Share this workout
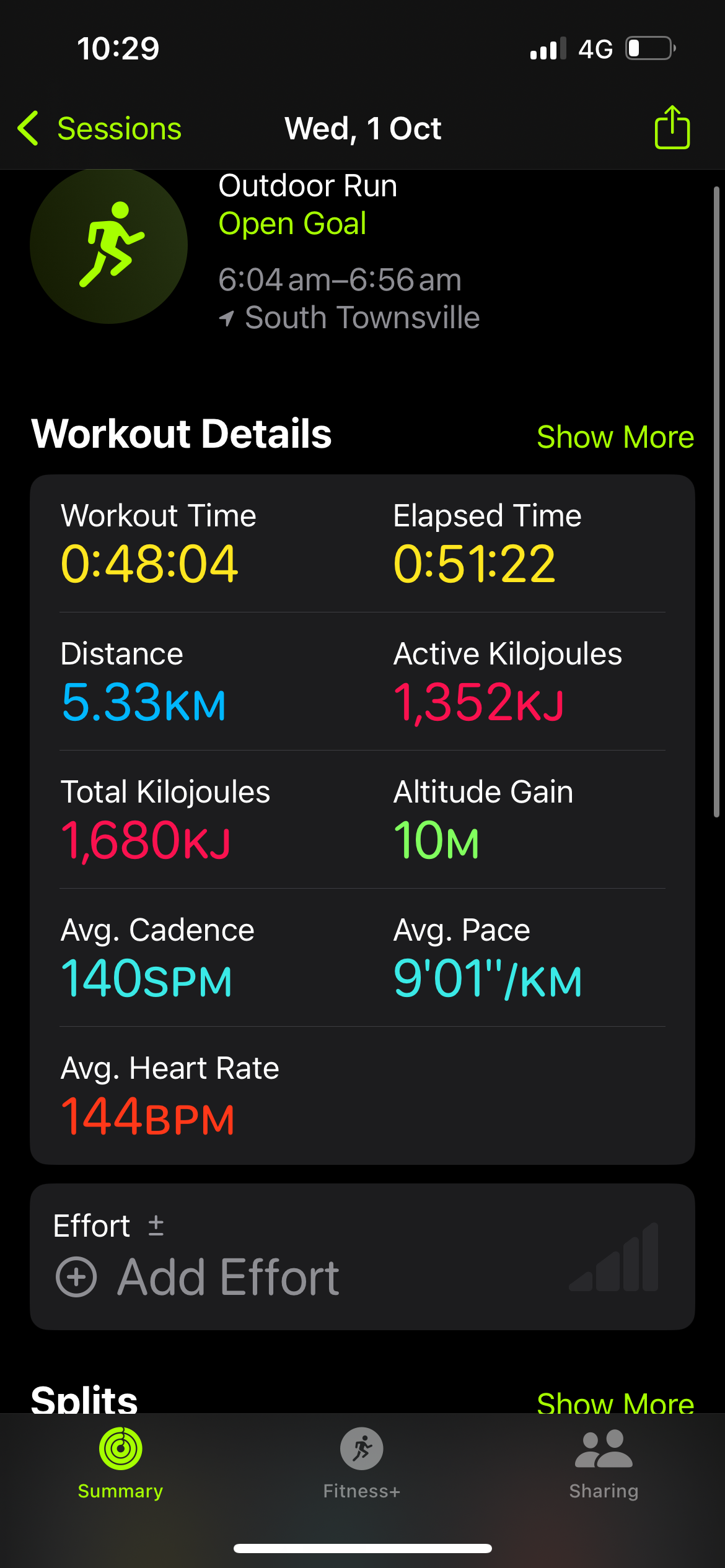 point(672,128)
